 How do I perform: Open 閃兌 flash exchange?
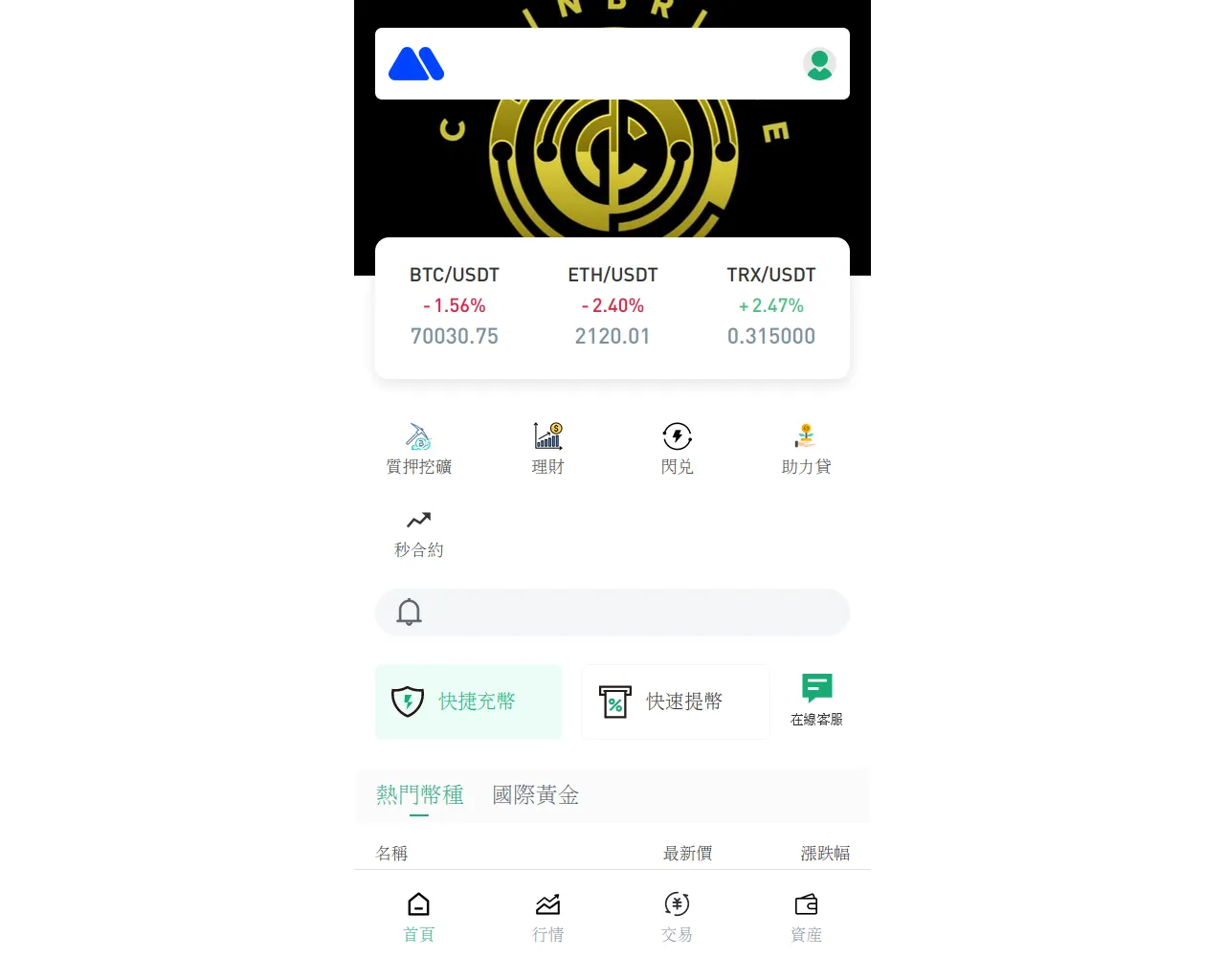tap(677, 449)
